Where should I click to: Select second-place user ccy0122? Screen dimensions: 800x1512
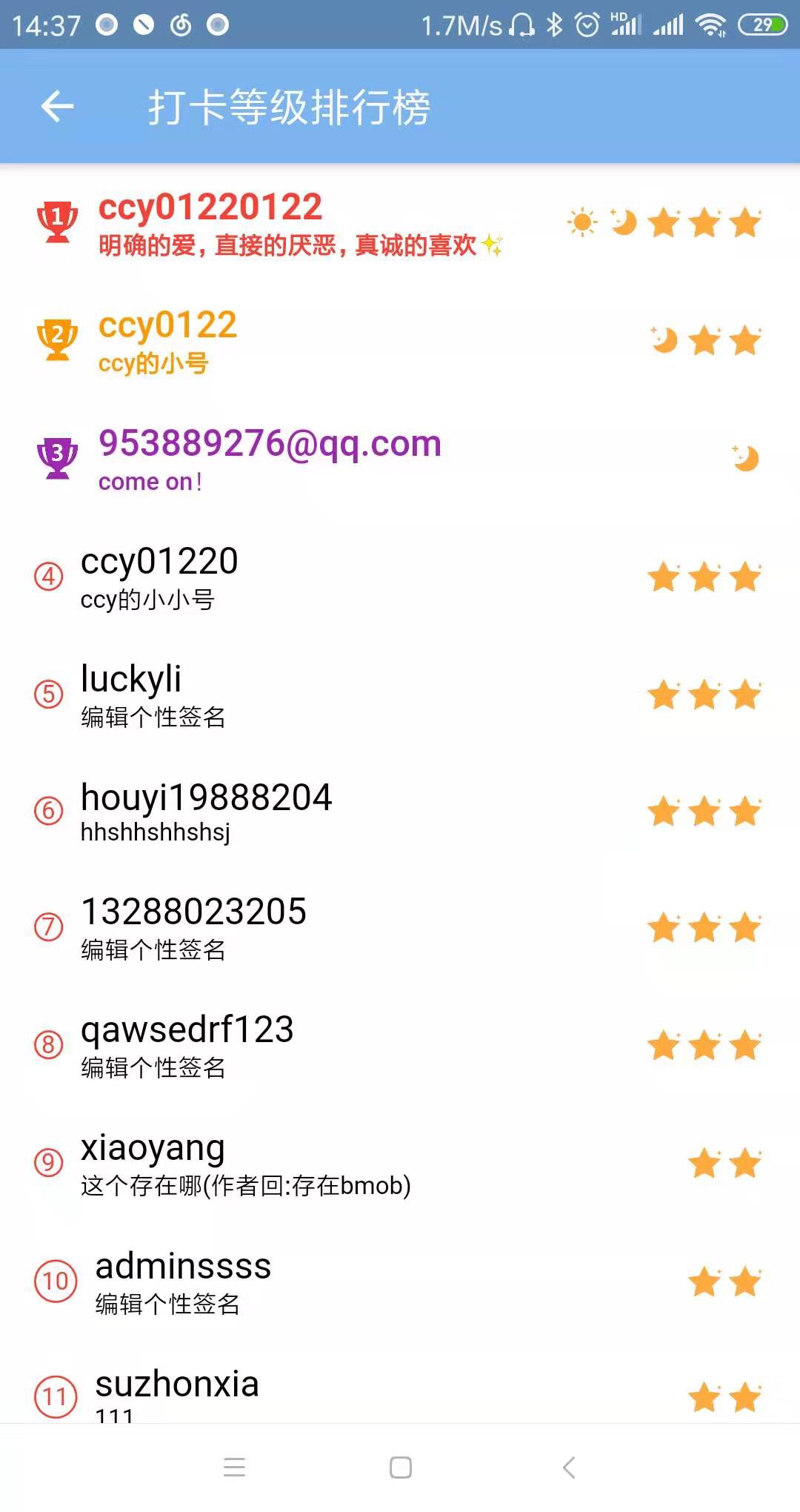point(400,340)
